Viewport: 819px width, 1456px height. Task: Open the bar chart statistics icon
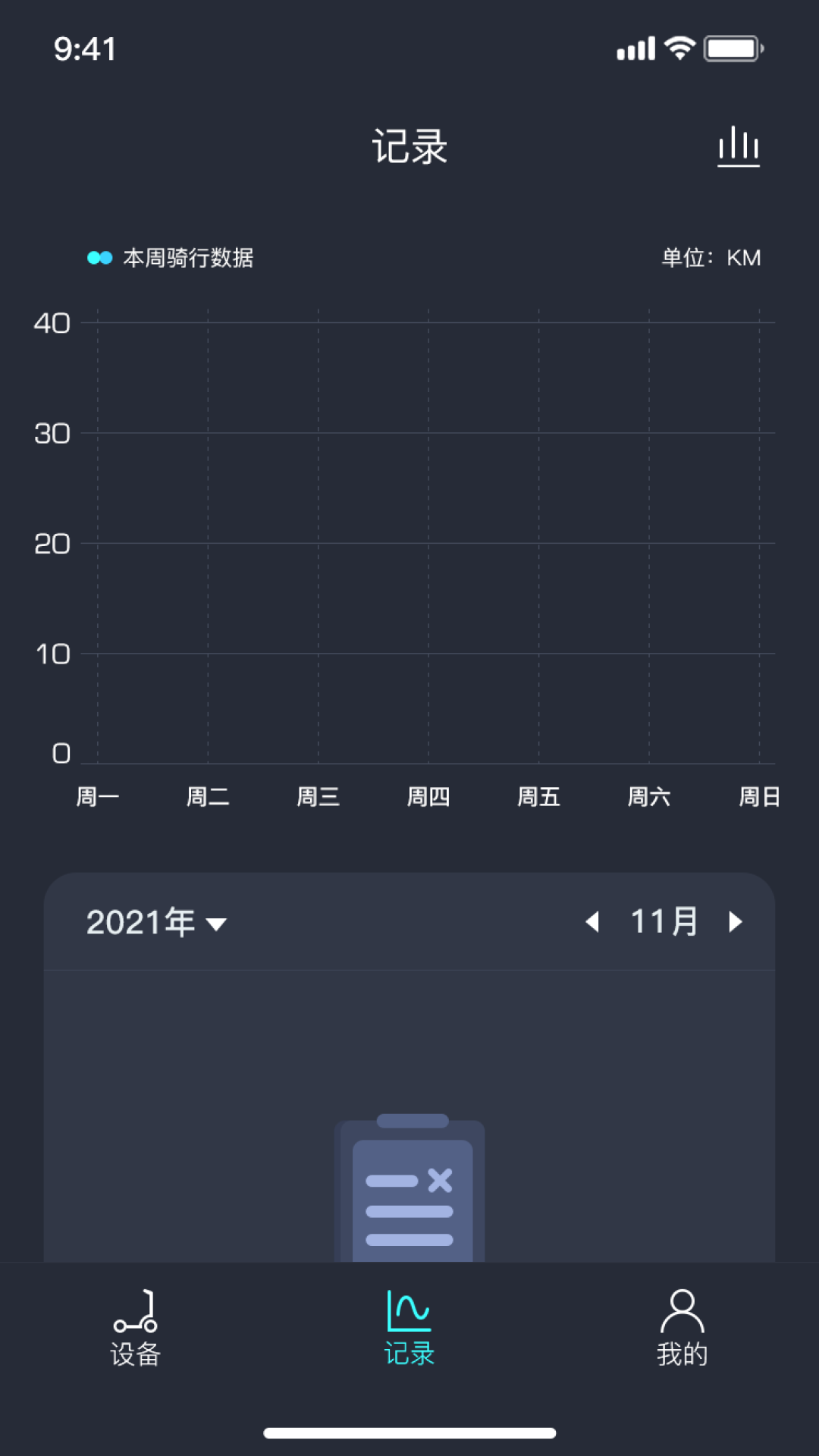click(738, 146)
